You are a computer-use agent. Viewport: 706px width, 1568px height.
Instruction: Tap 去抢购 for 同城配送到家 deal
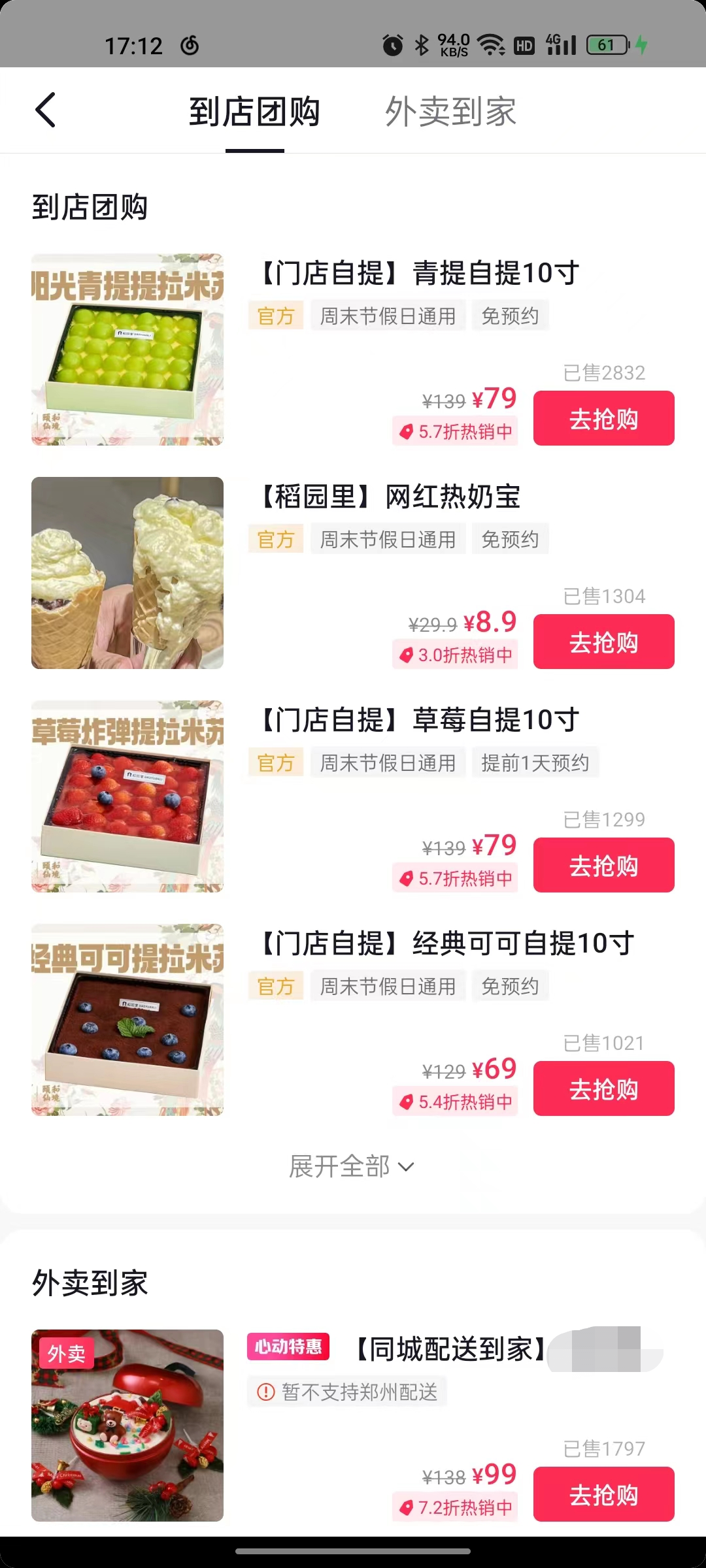click(x=603, y=1494)
